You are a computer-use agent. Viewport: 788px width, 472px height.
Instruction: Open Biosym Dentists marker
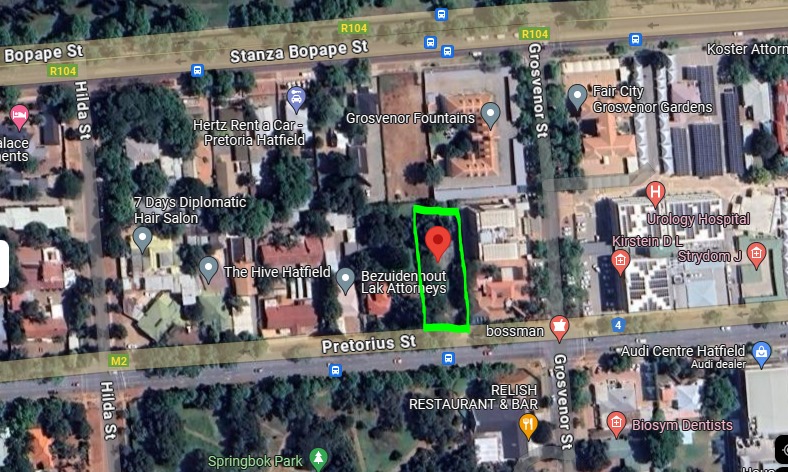[616, 423]
